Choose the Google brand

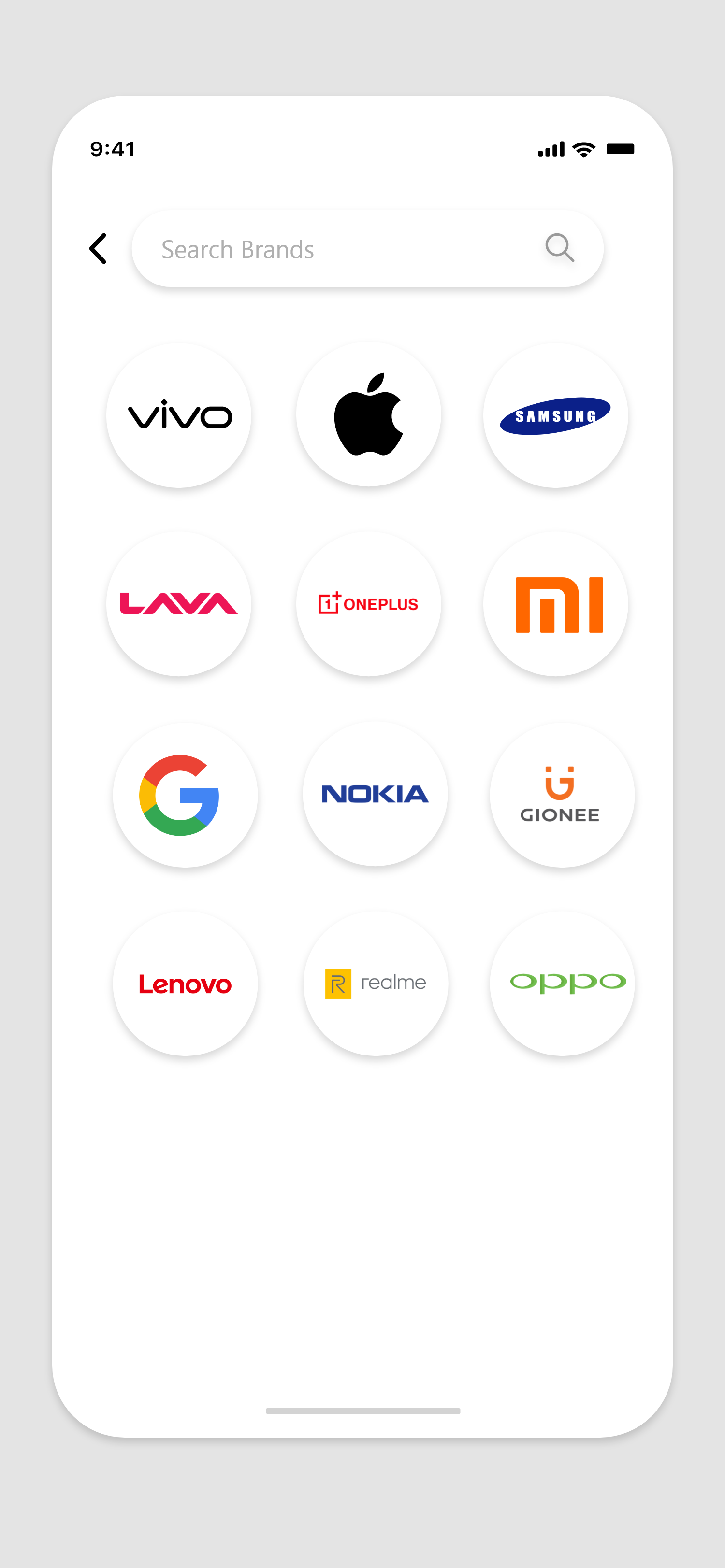(x=185, y=795)
